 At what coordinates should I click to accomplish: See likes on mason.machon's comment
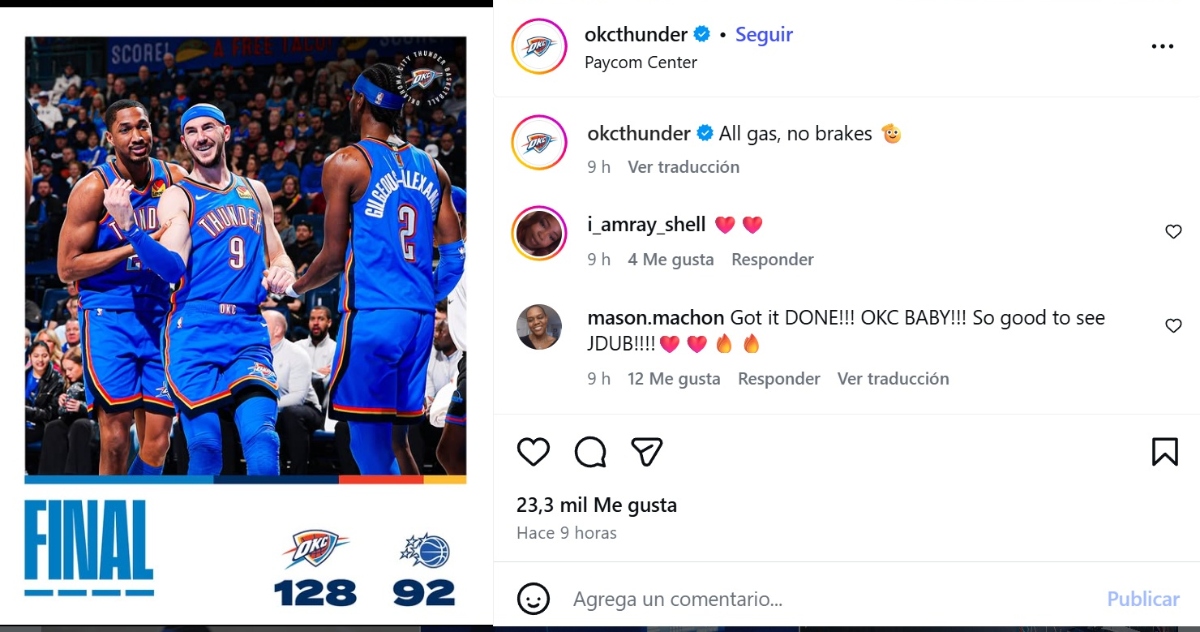(x=673, y=379)
